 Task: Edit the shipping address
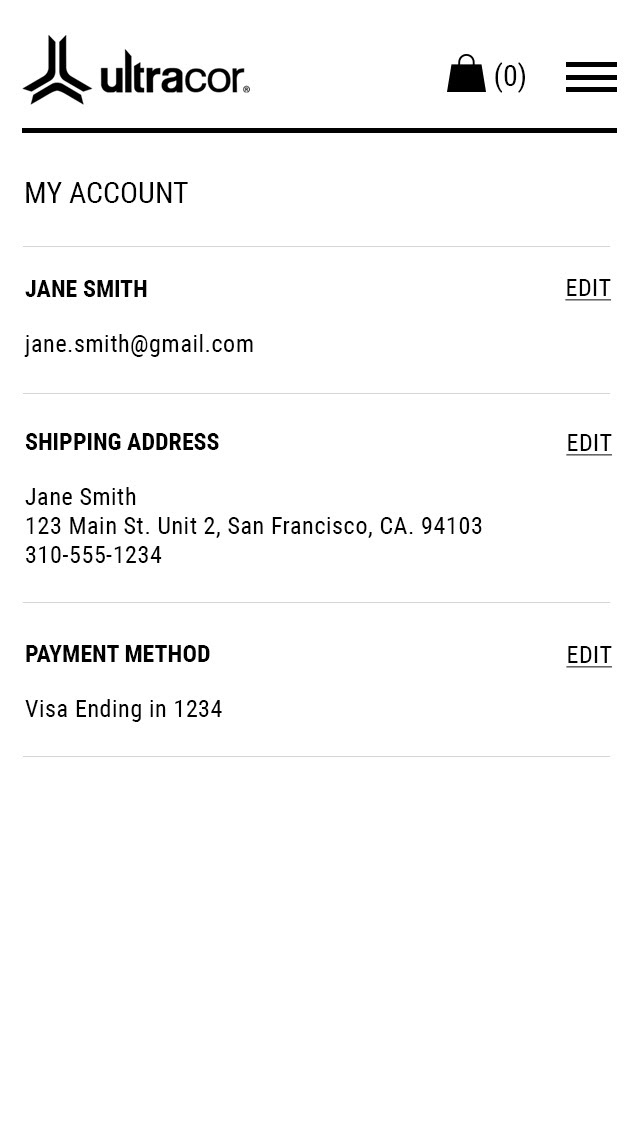589,442
